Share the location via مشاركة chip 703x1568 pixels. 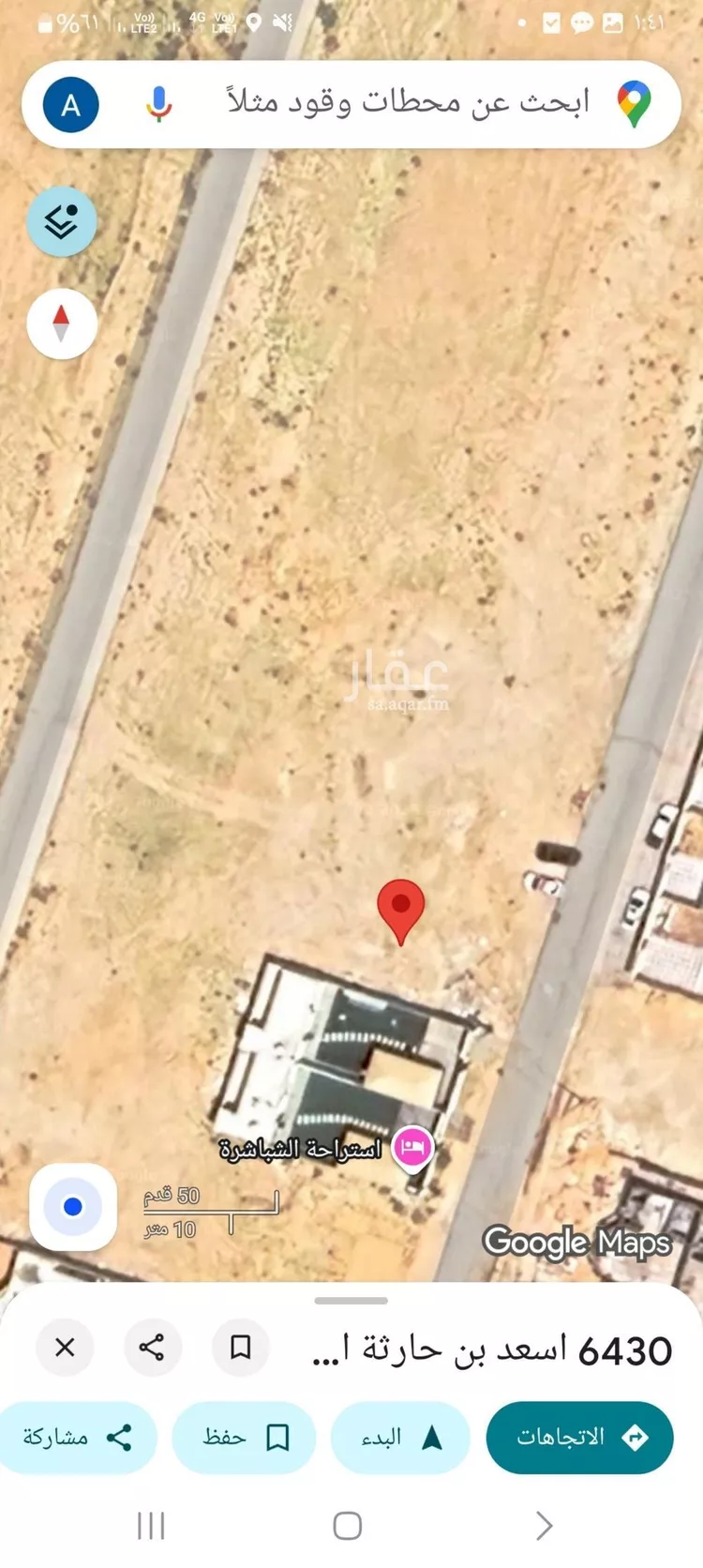pyautogui.click(x=78, y=1437)
